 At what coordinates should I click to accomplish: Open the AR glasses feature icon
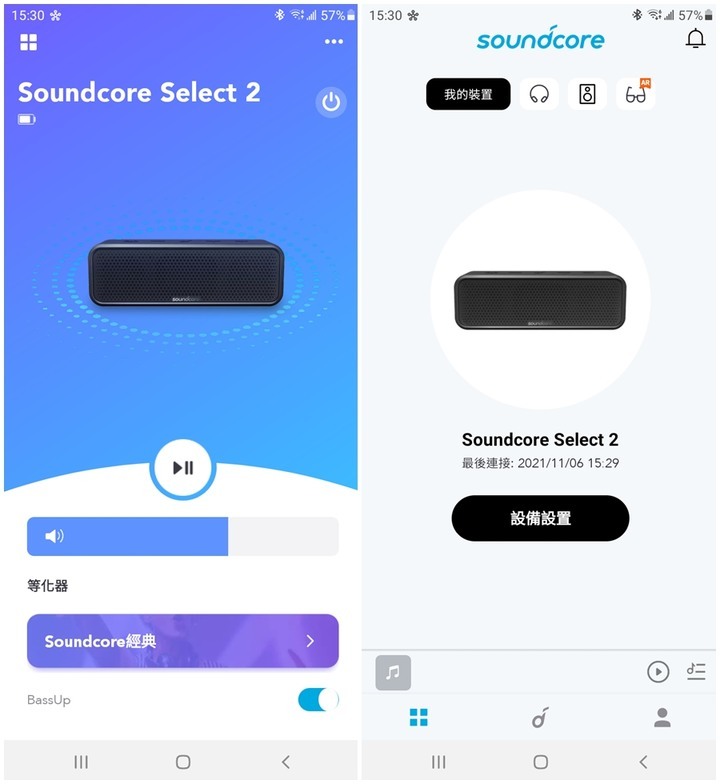[637, 94]
